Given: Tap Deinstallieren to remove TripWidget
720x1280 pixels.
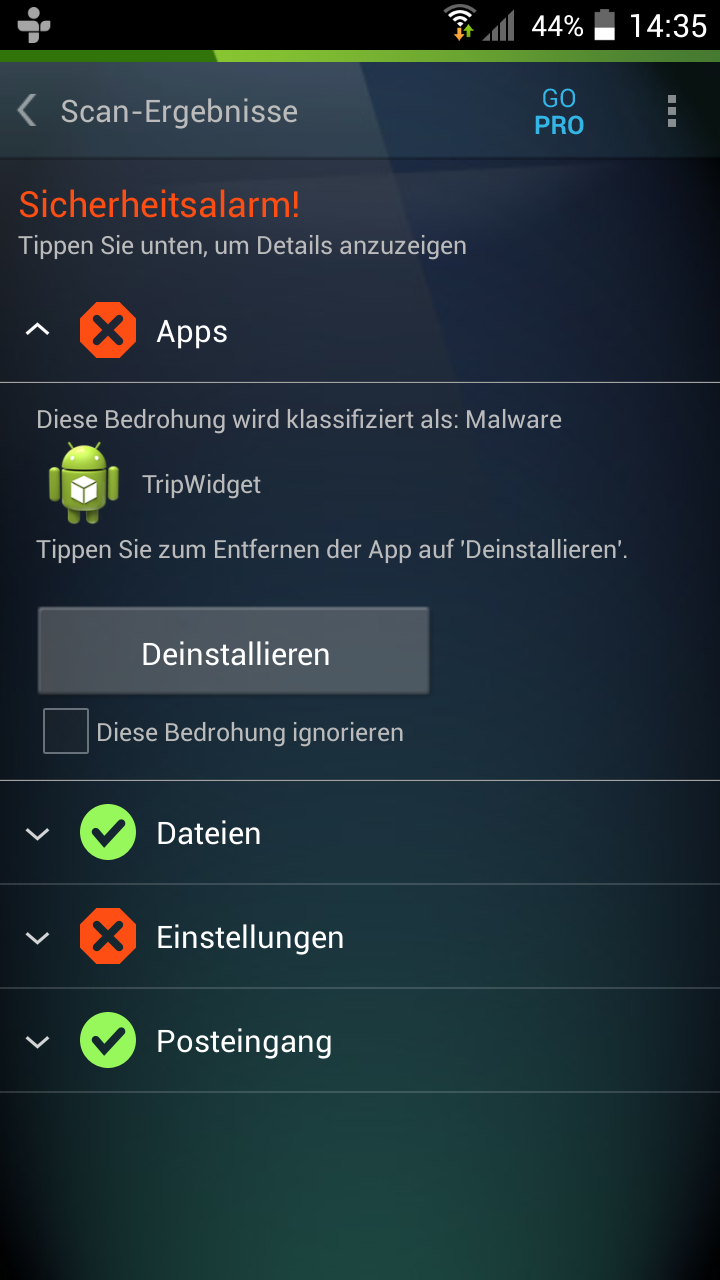Looking at the screenshot, I should (x=234, y=653).
